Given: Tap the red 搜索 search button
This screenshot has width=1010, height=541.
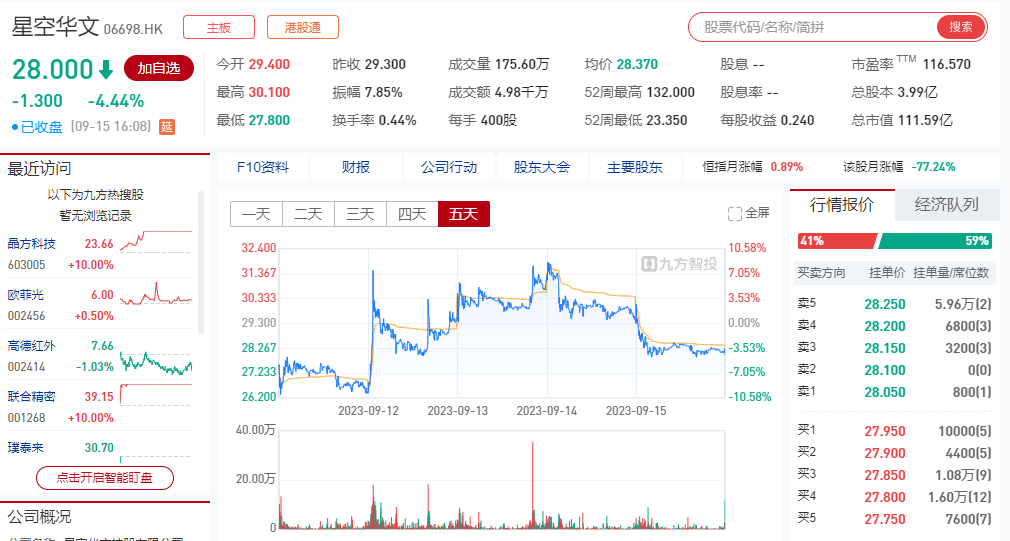Looking at the screenshot, I should (x=960, y=28).
